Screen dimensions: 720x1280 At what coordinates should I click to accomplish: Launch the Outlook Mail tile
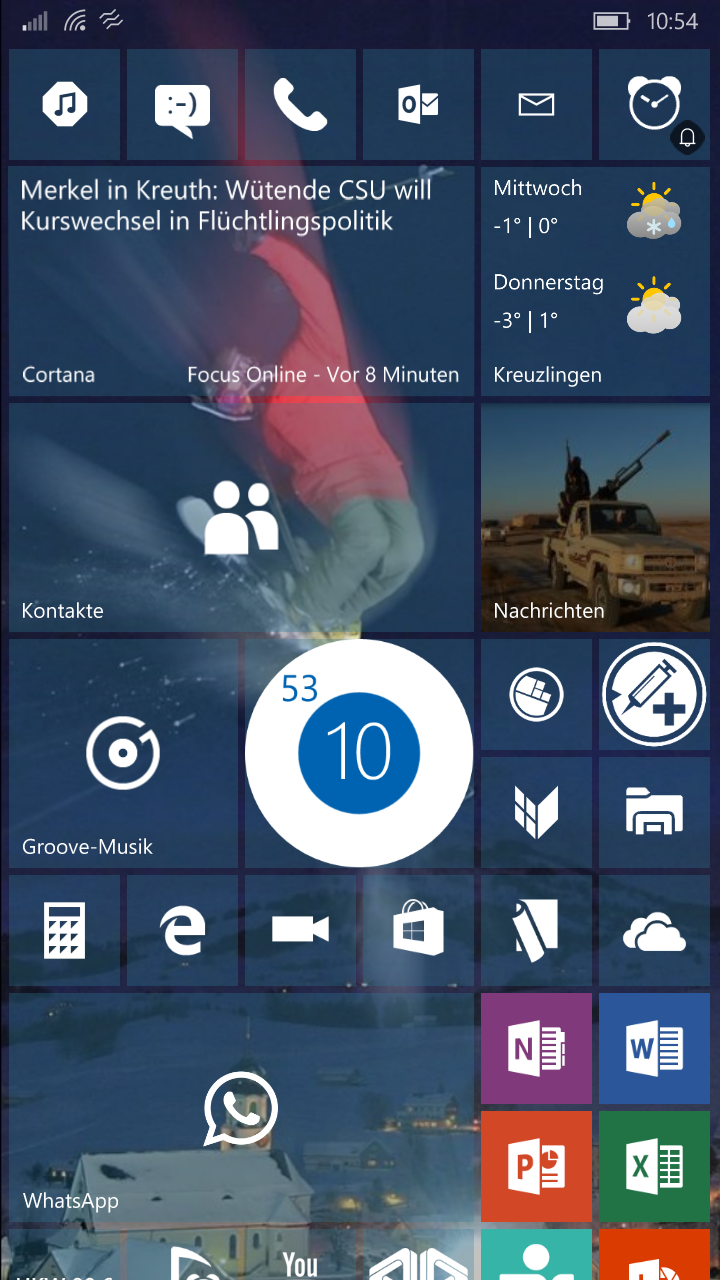click(418, 105)
